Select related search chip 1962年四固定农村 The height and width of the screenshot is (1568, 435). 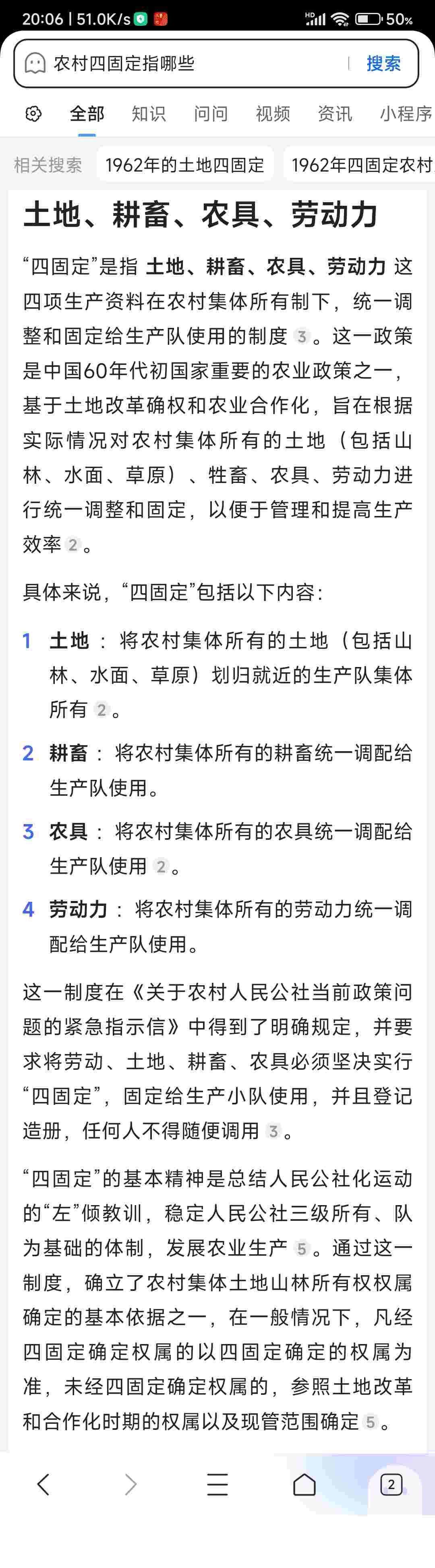click(361, 165)
